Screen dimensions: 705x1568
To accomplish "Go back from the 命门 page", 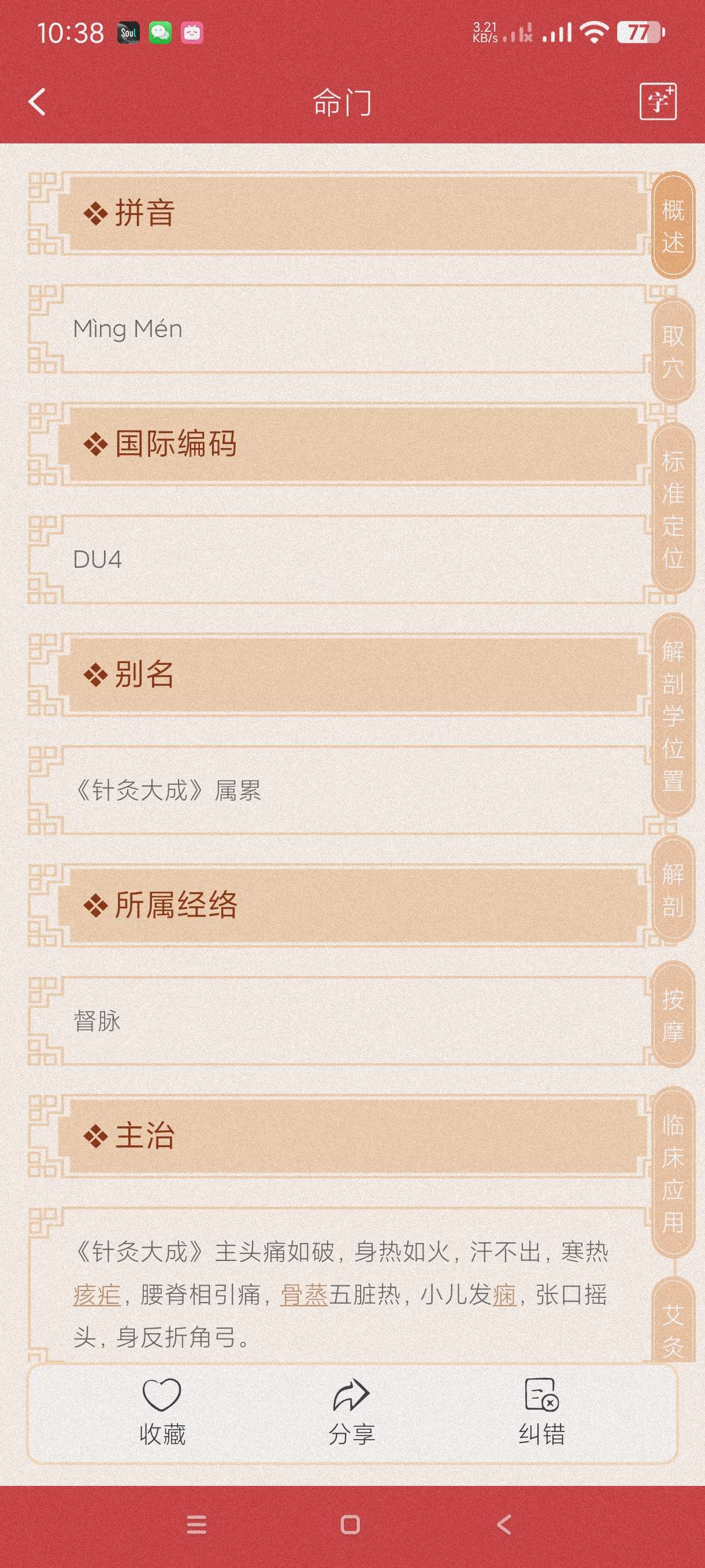I will 37,102.
